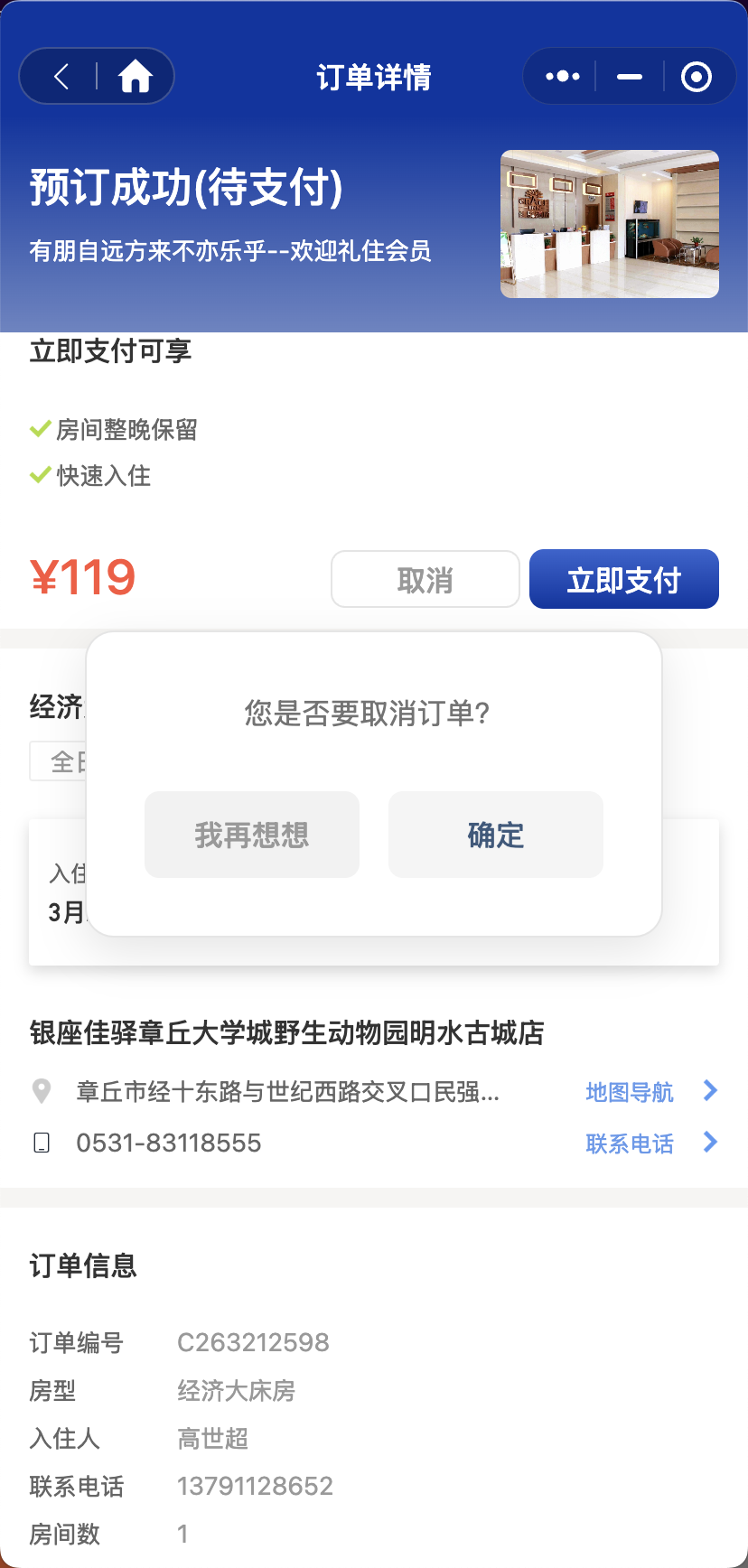This screenshot has height=1568, width=748.
Task: Tap the 订单详情 title in the header
Action: 374,78
